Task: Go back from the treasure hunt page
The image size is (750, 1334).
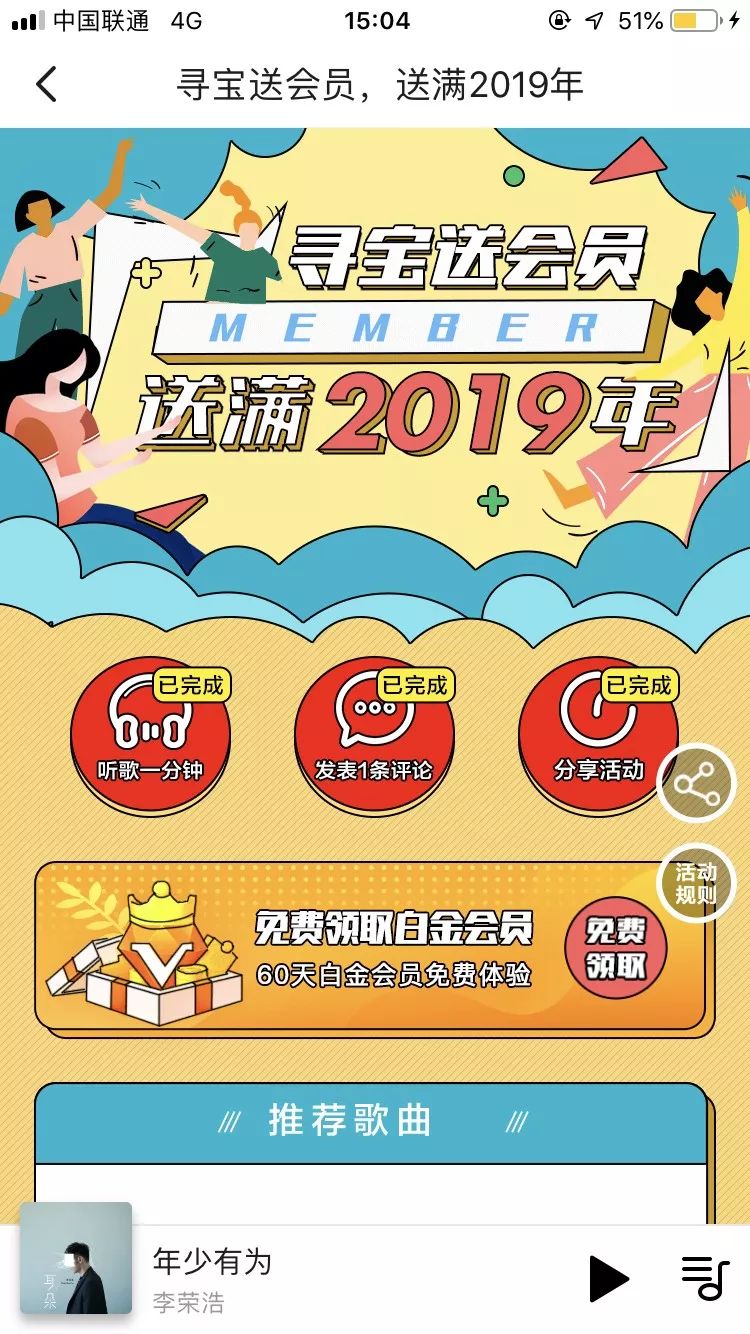Action: coord(47,84)
